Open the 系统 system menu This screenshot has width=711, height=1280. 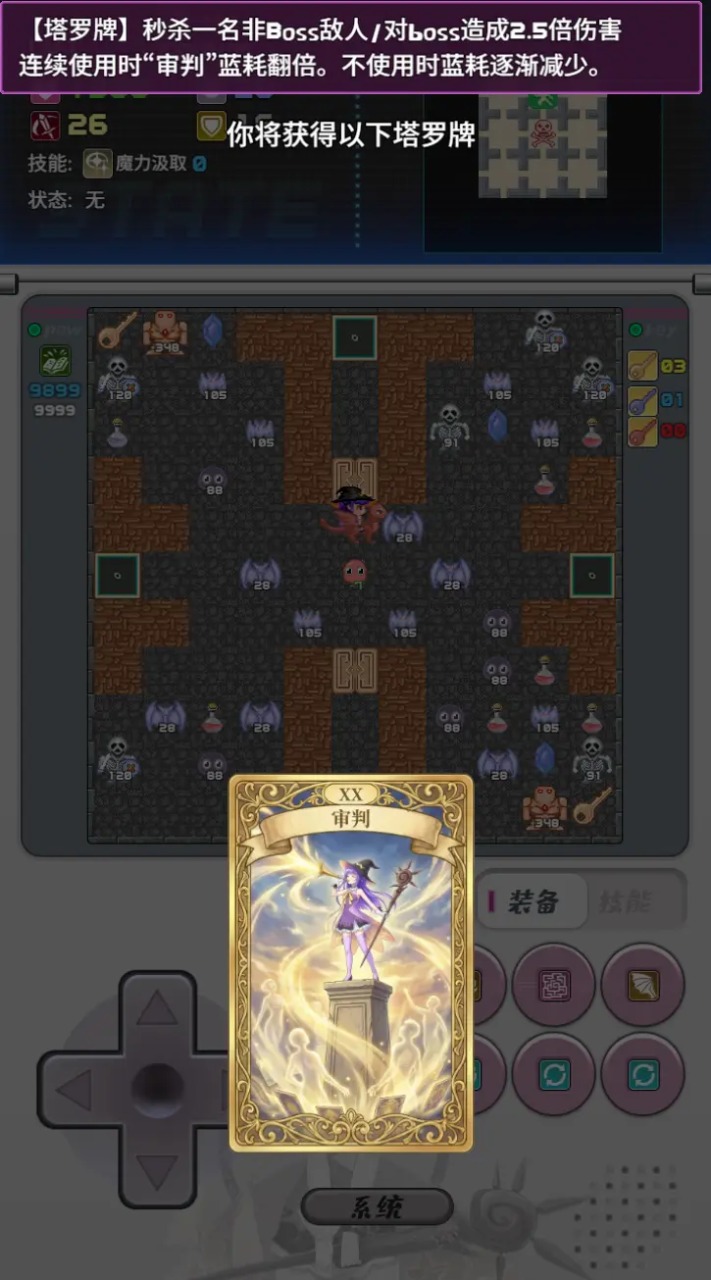[377, 1207]
